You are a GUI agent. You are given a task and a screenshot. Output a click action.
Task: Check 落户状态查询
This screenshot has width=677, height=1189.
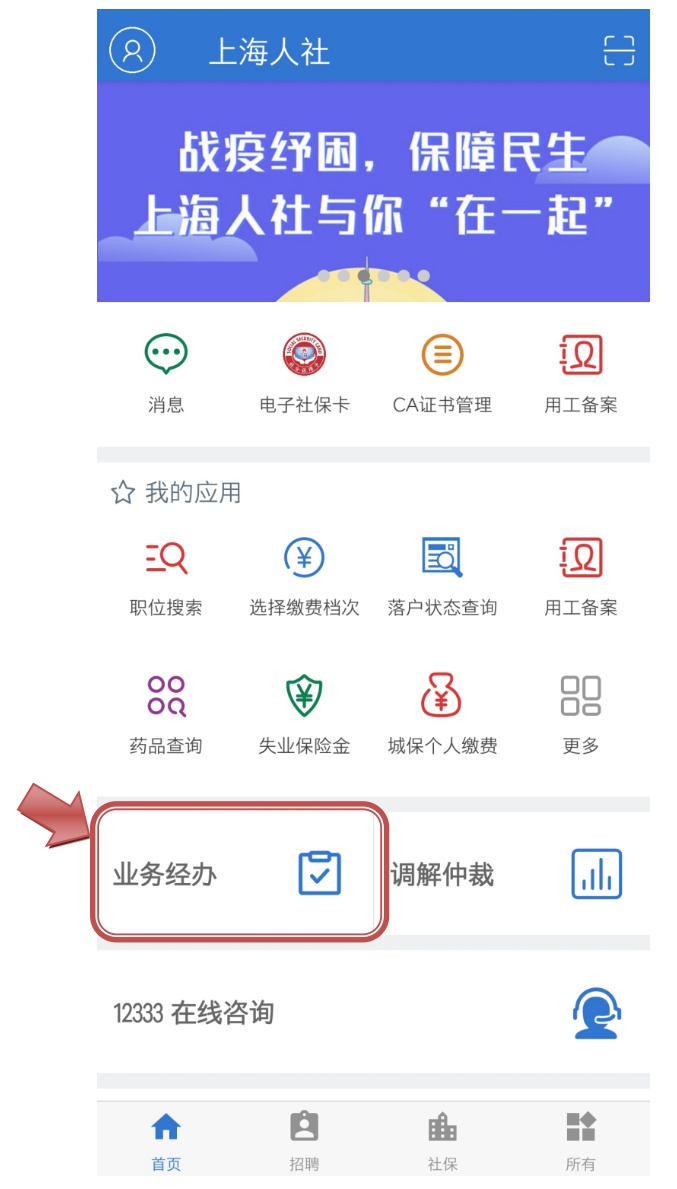(442, 573)
